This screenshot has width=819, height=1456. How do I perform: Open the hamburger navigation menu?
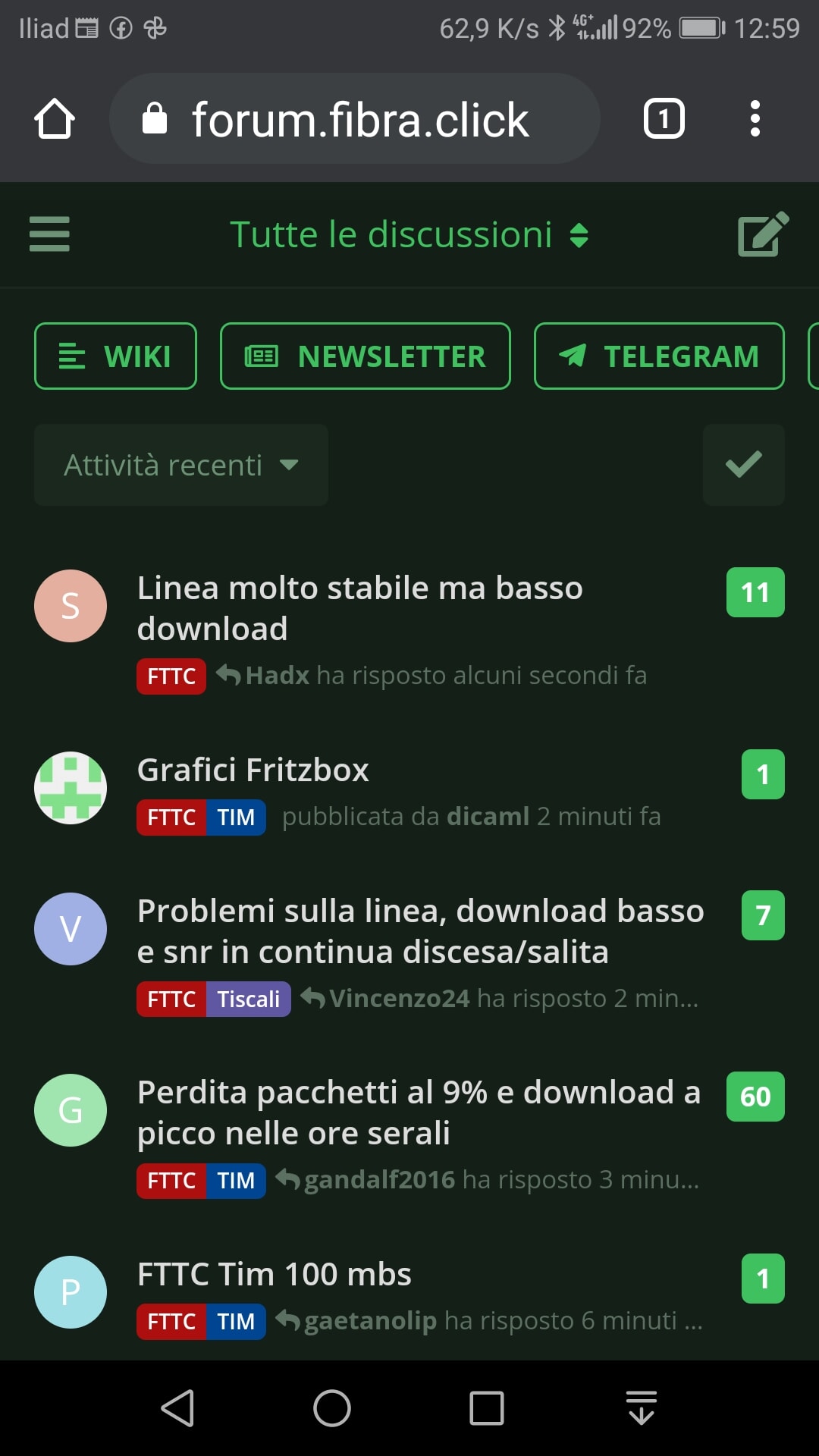[x=49, y=234]
